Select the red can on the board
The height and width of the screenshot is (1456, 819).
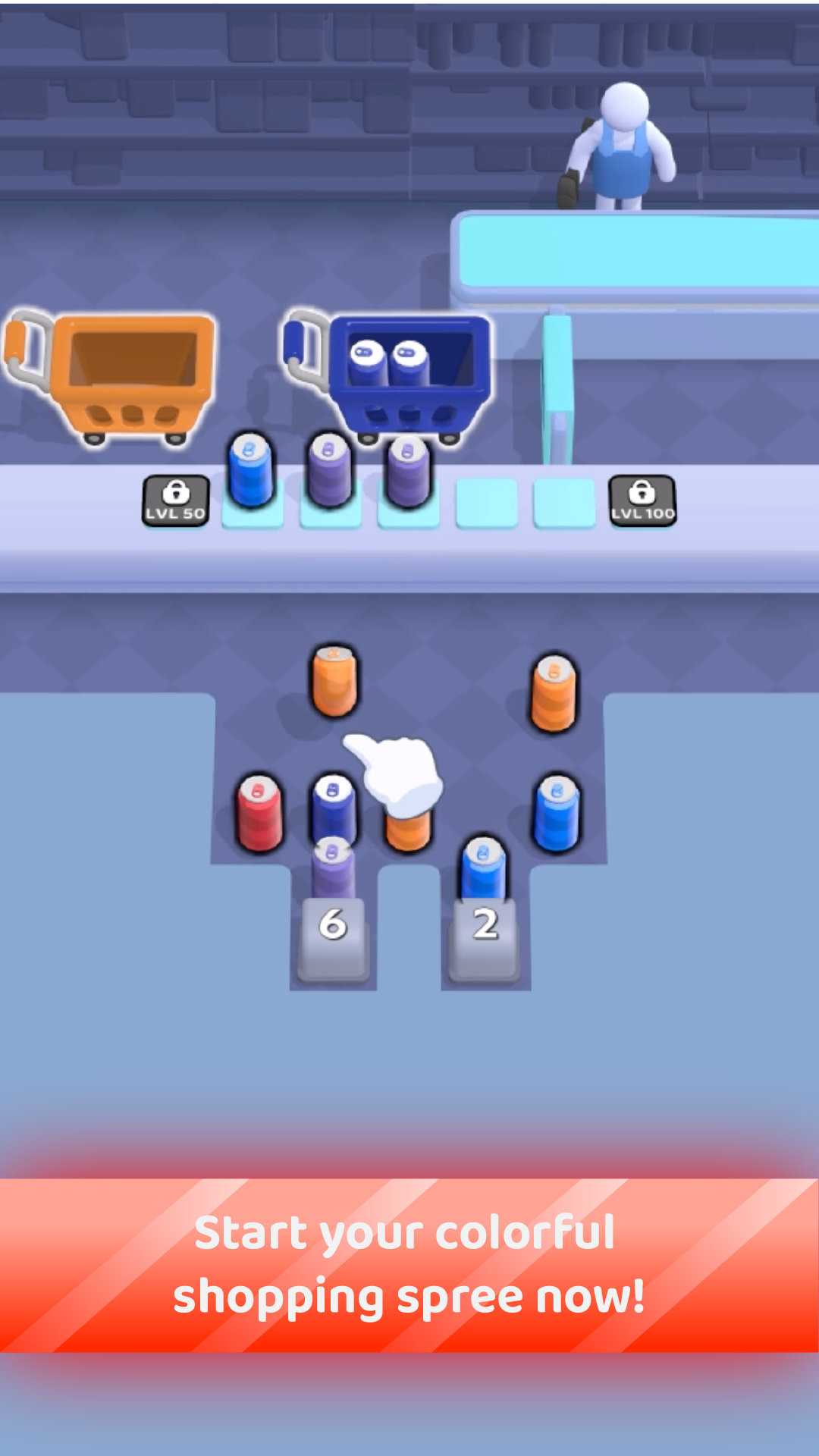[x=259, y=814]
